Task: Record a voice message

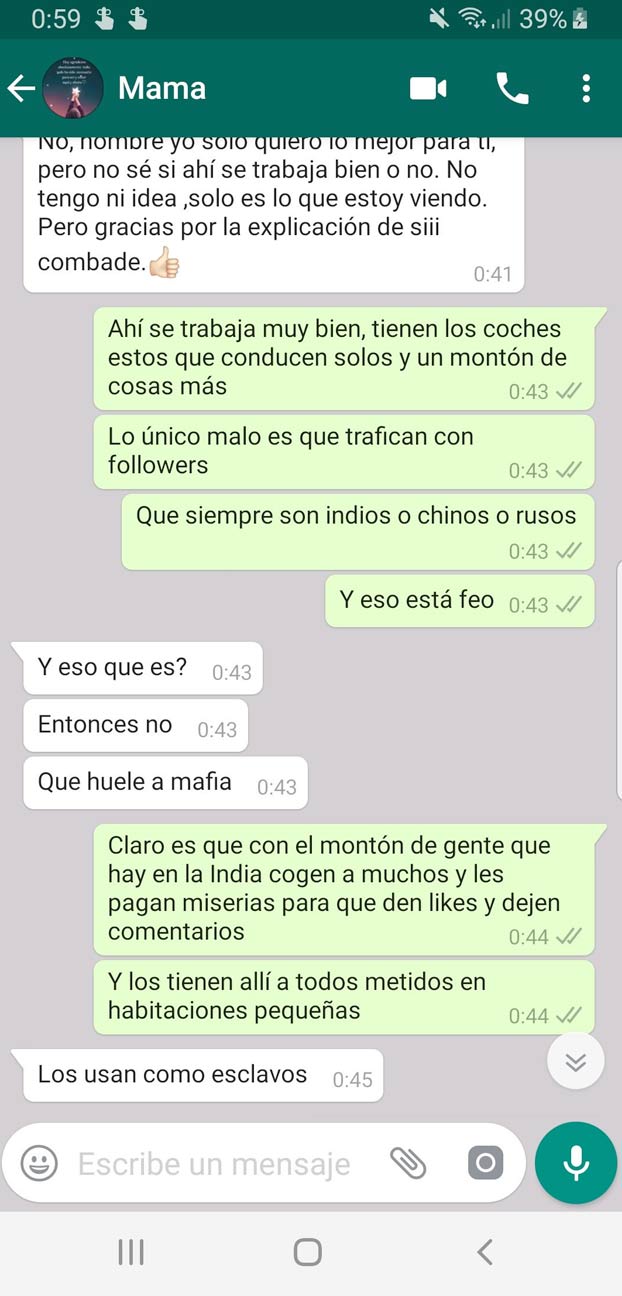Action: (x=575, y=1163)
